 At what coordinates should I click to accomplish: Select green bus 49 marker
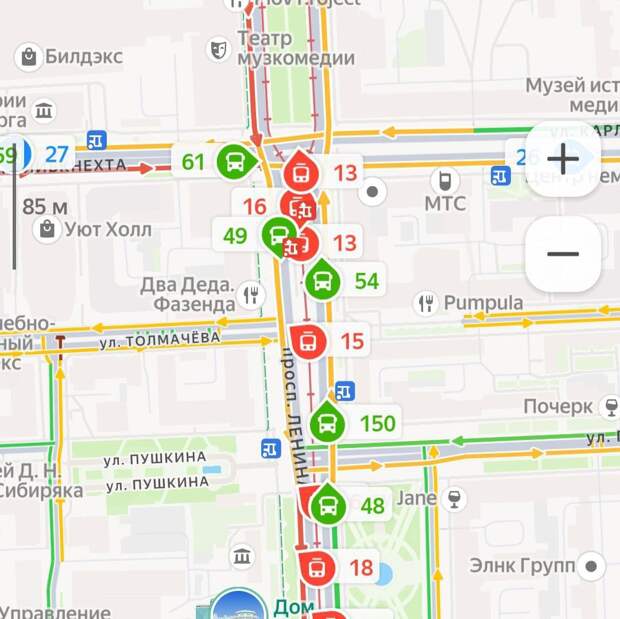pyautogui.click(x=277, y=236)
